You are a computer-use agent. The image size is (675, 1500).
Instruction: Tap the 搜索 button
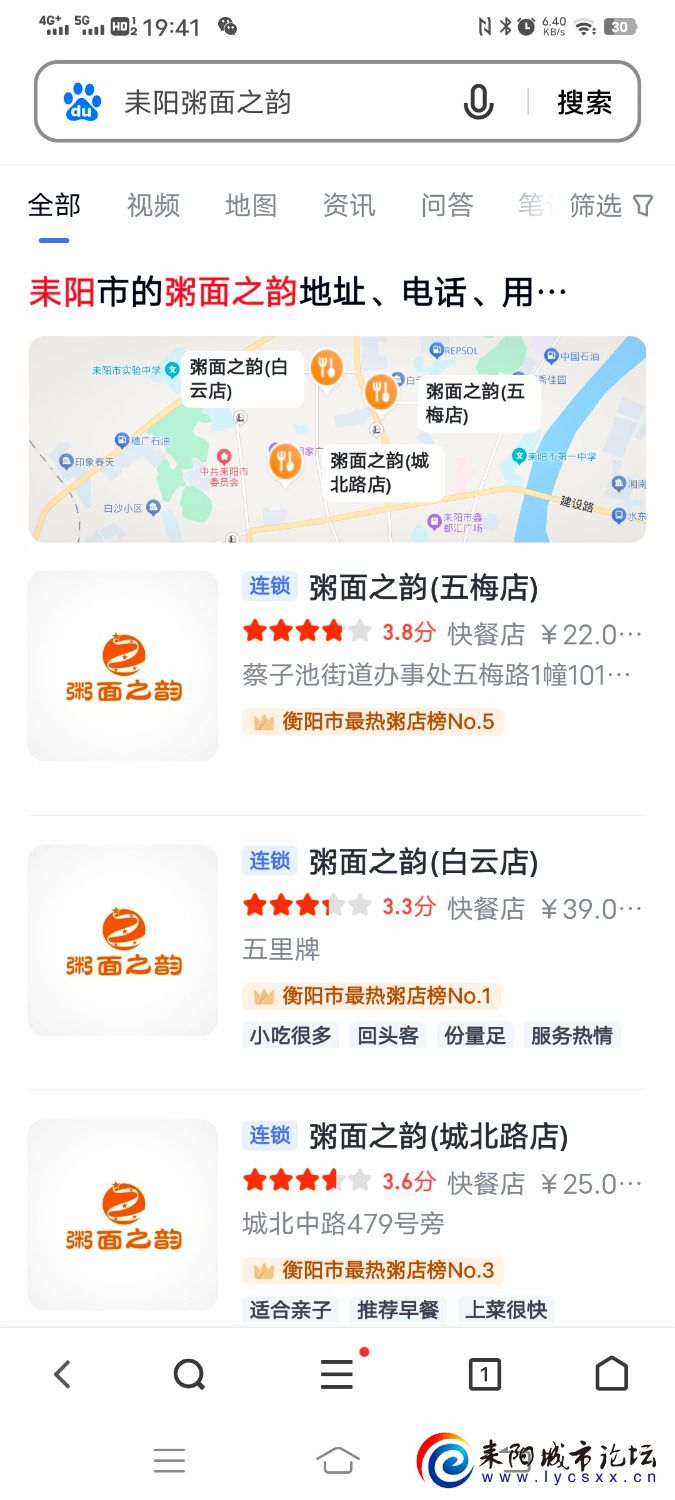coord(584,102)
